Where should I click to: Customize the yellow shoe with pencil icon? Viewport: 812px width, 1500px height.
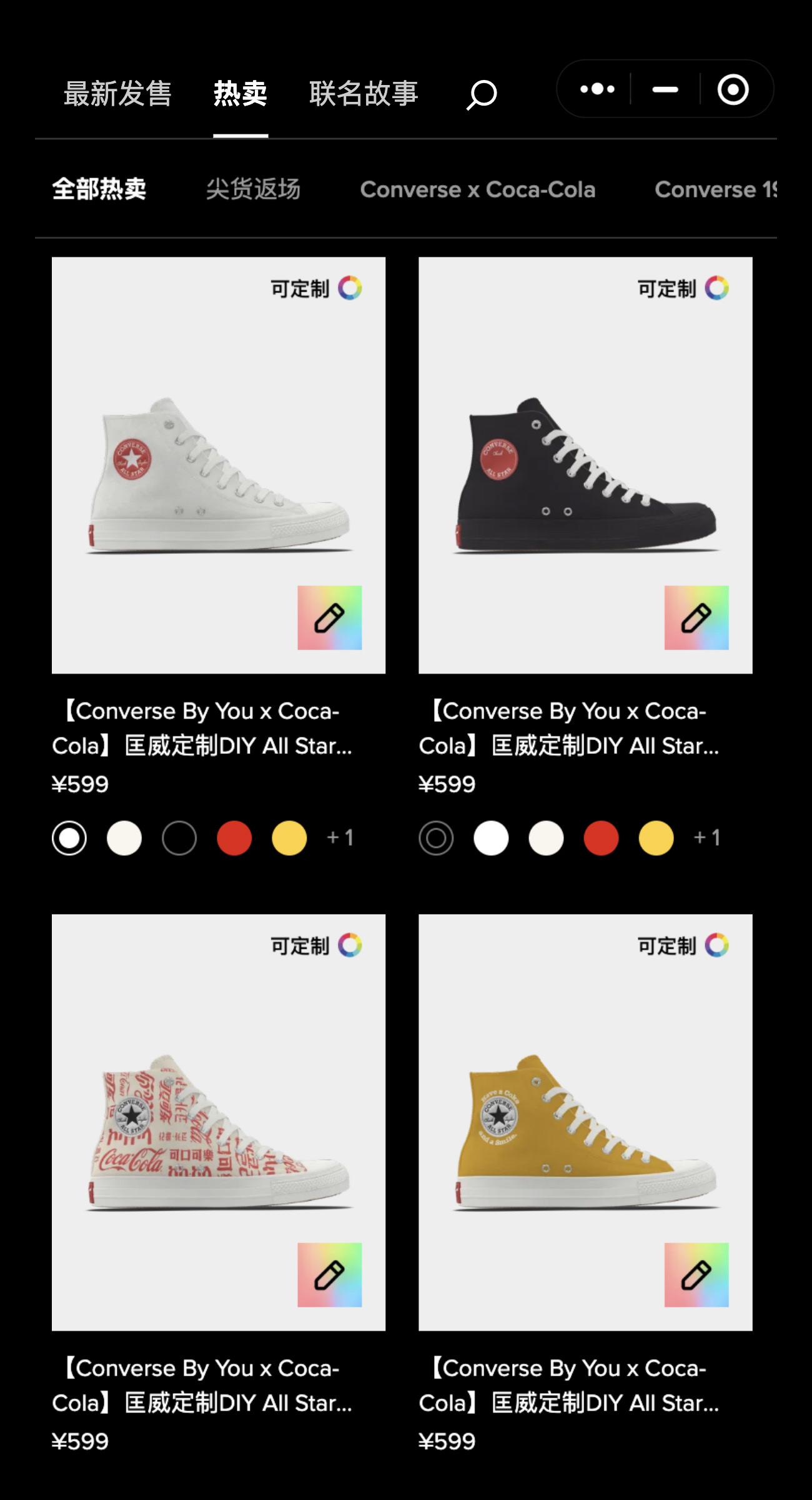click(696, 1274)
